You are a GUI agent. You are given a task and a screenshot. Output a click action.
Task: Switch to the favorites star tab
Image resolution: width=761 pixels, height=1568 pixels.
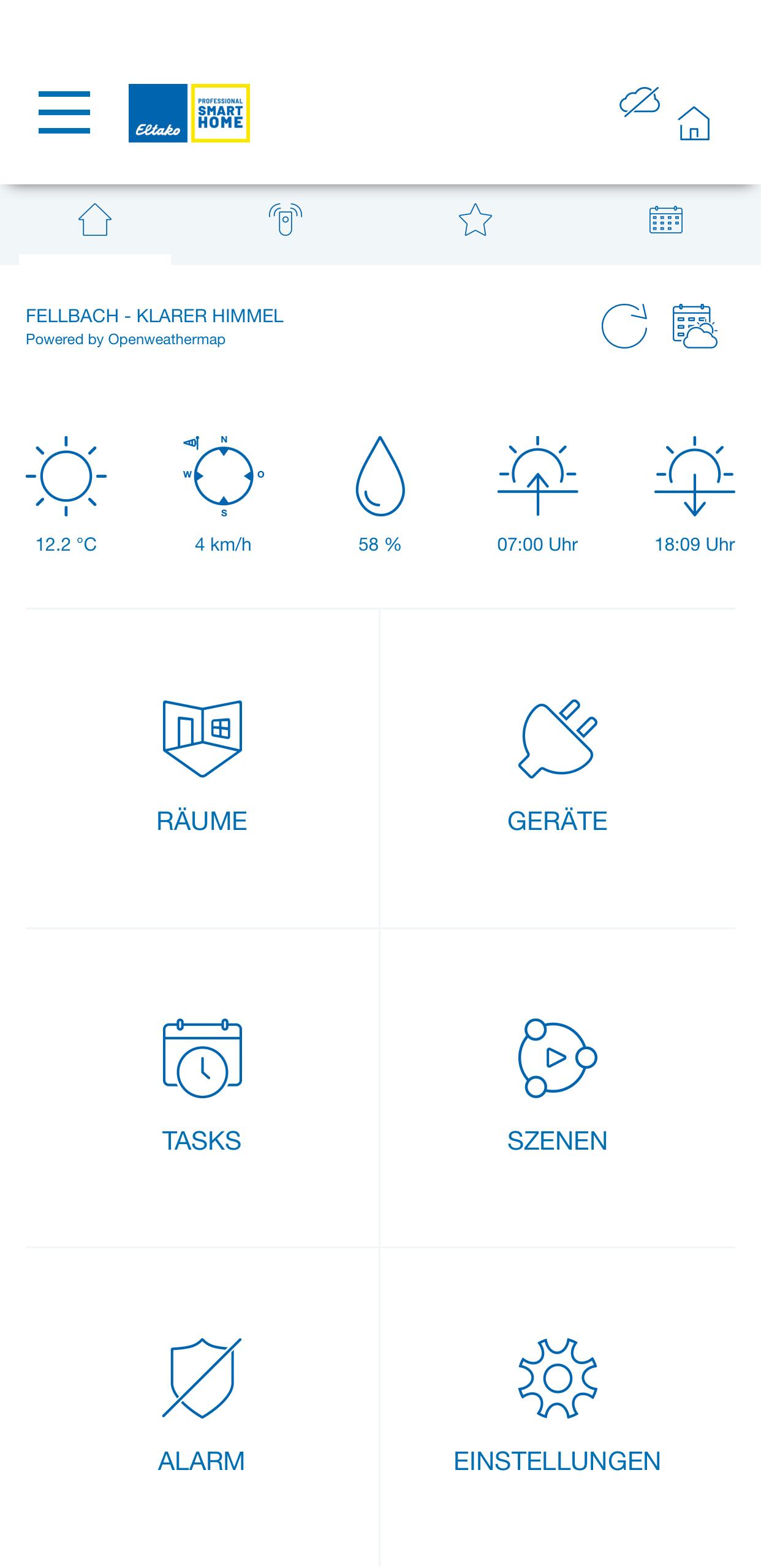click(475, 220)
